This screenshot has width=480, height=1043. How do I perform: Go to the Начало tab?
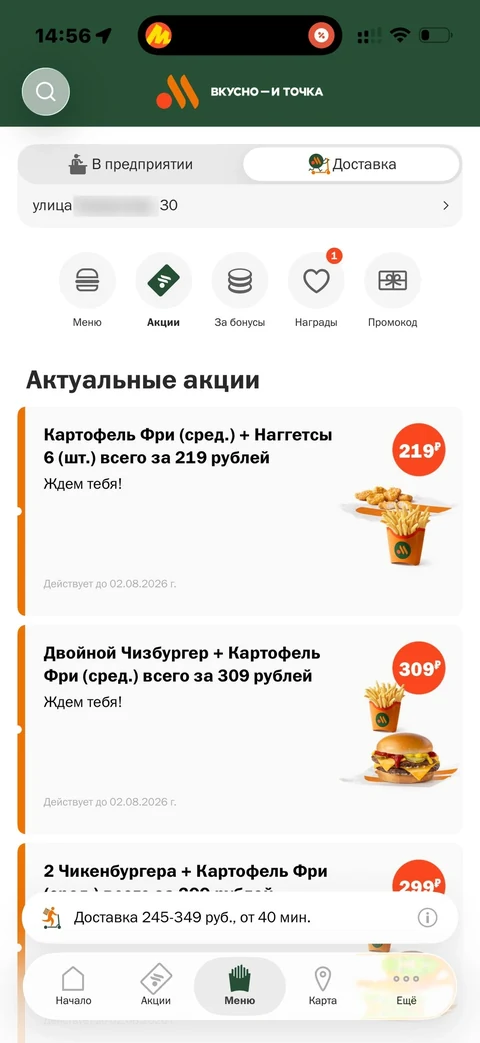[73, 986]
